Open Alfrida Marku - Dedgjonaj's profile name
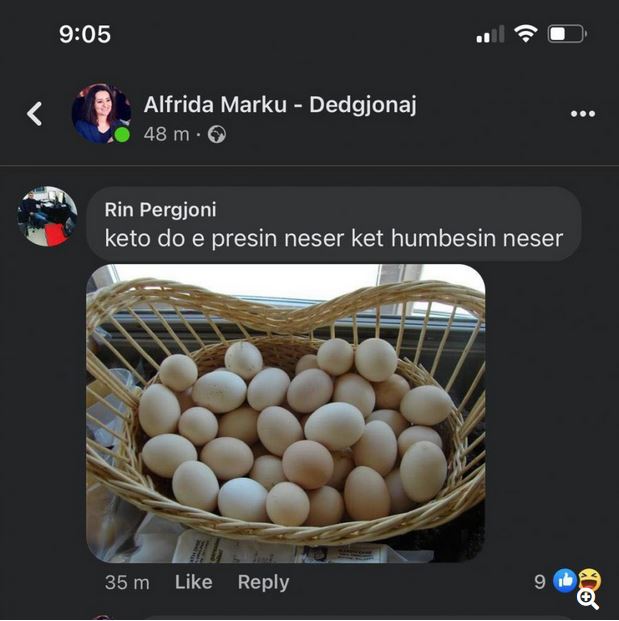This screenshot has width=619, height=621. 280,104
